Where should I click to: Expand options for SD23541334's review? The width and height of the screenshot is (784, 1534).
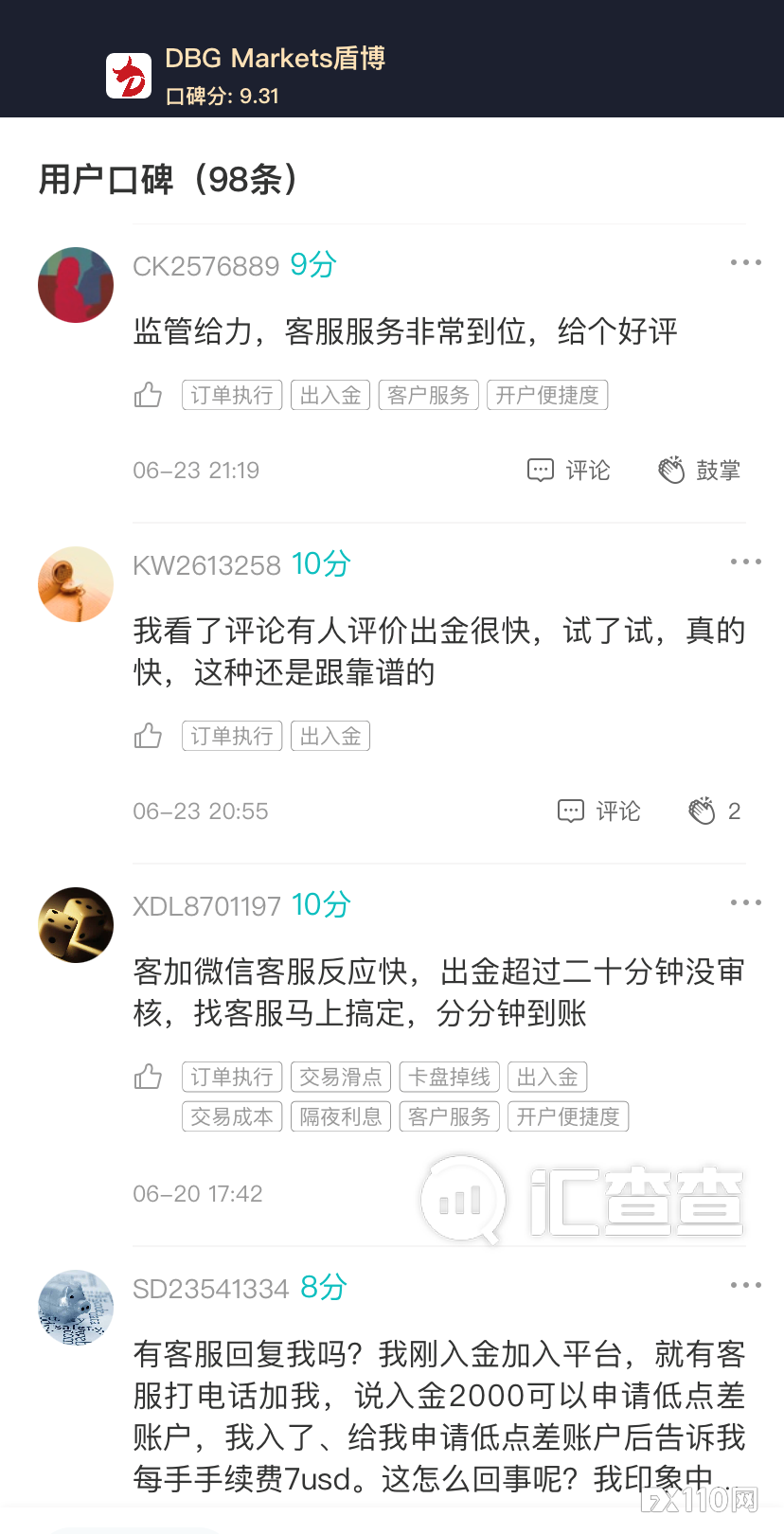(745, 1284)
